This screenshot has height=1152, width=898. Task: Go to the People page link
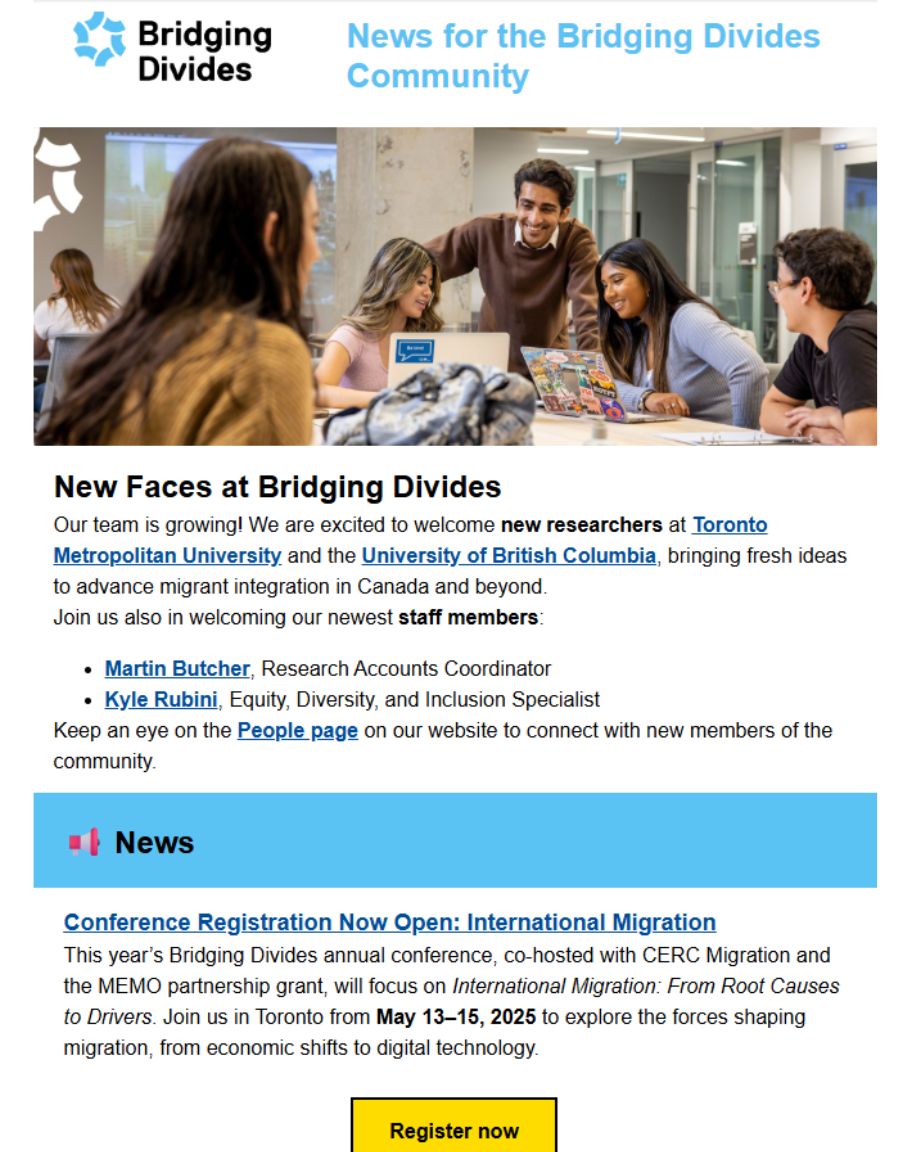pyautogui.click(x=297, y=730)
